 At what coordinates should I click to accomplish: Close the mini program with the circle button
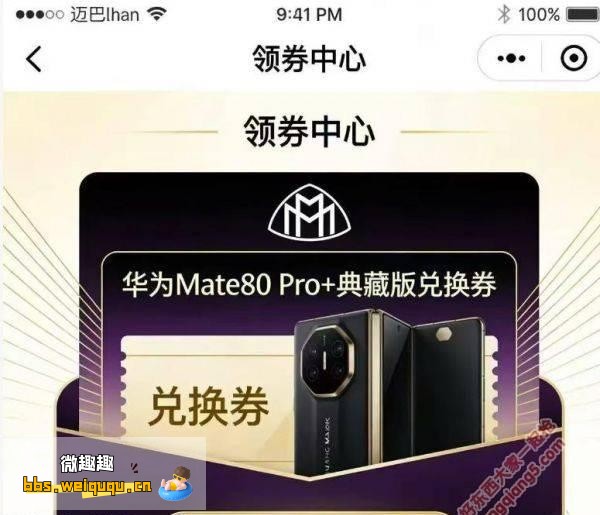coord(572,59)
